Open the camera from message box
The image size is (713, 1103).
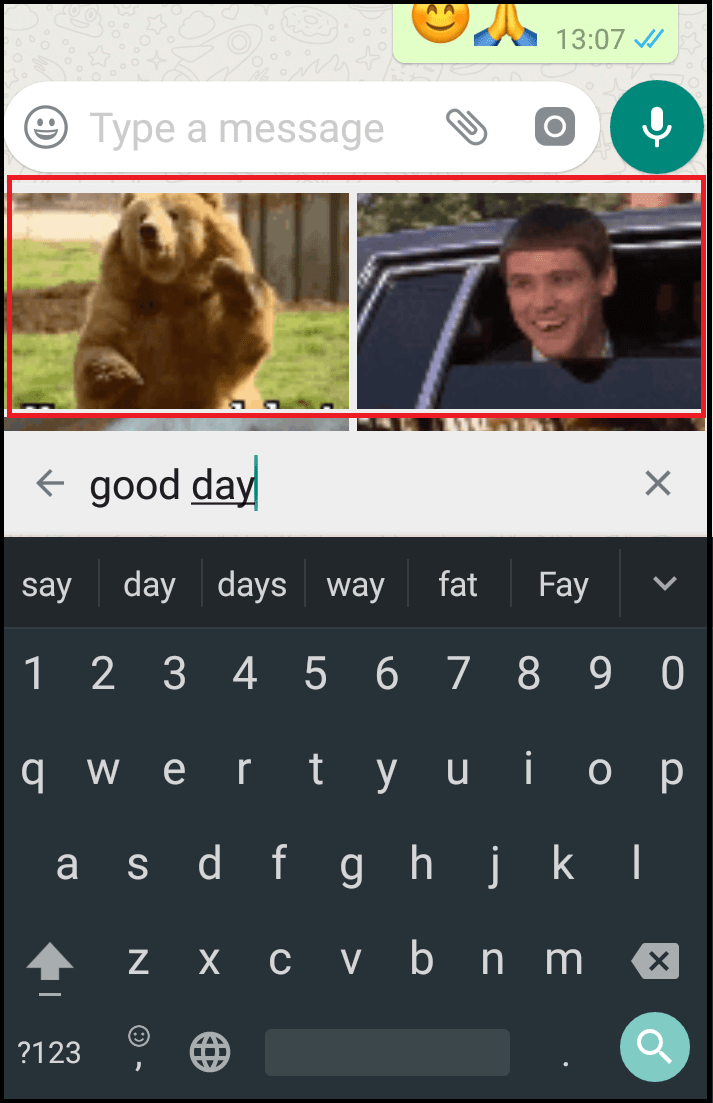click(555, 127)
